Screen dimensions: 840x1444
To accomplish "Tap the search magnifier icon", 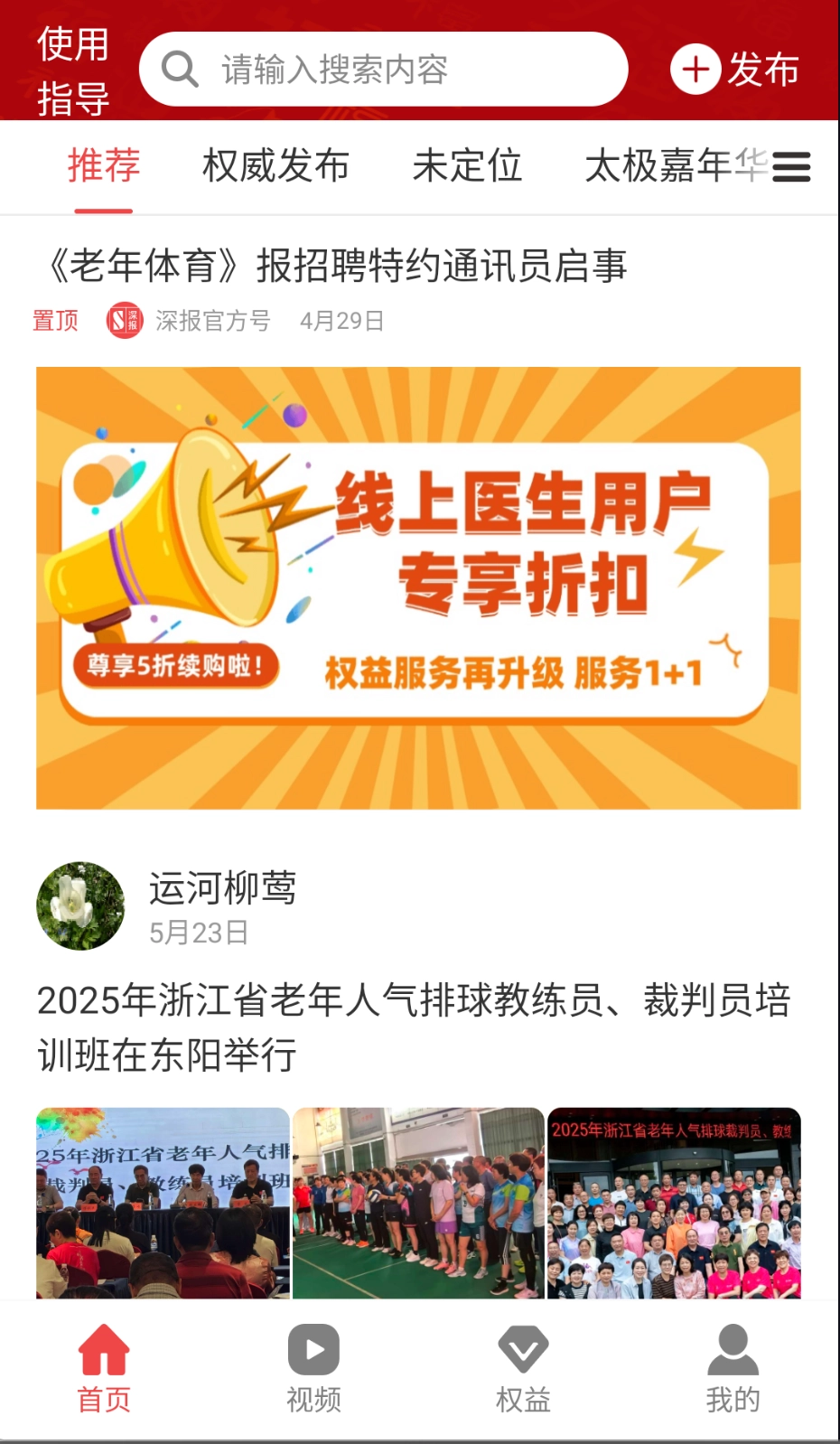I will coord(179,68).
